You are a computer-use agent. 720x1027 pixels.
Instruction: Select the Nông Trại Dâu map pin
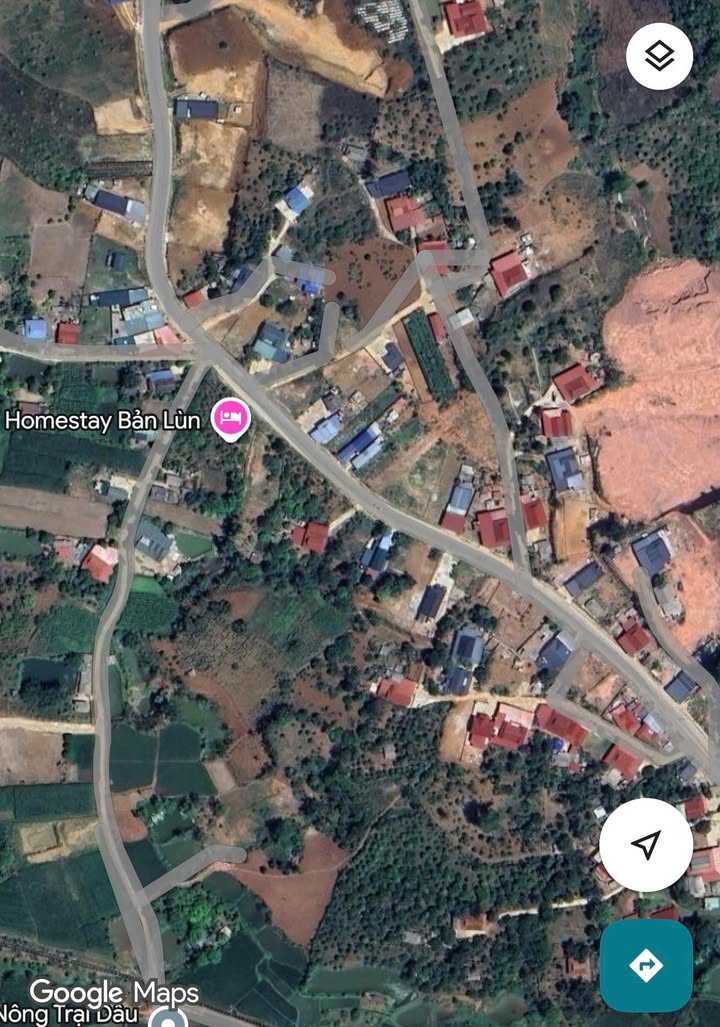[168, 1018]
